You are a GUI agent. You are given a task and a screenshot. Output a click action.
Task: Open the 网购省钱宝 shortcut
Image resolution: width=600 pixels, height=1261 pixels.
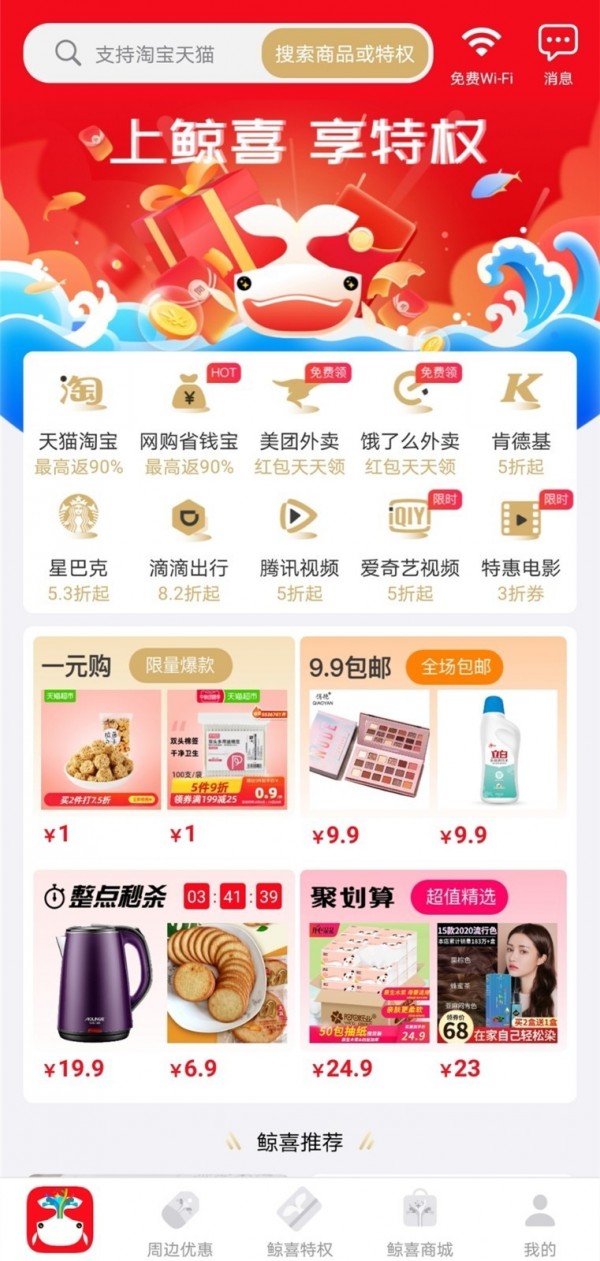[x=189, y=422]
